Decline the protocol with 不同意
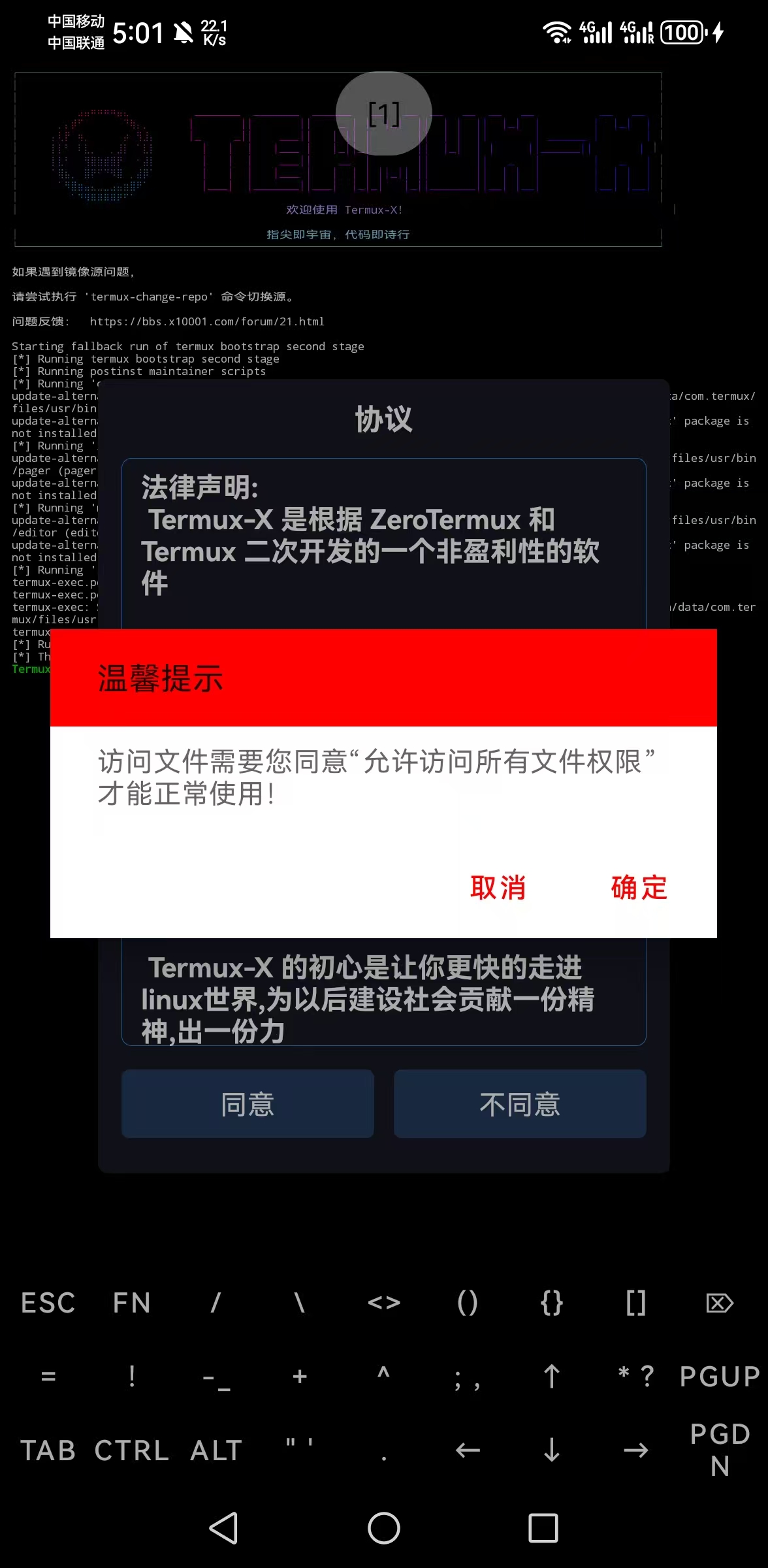768x1568 pixels. 520,1104
